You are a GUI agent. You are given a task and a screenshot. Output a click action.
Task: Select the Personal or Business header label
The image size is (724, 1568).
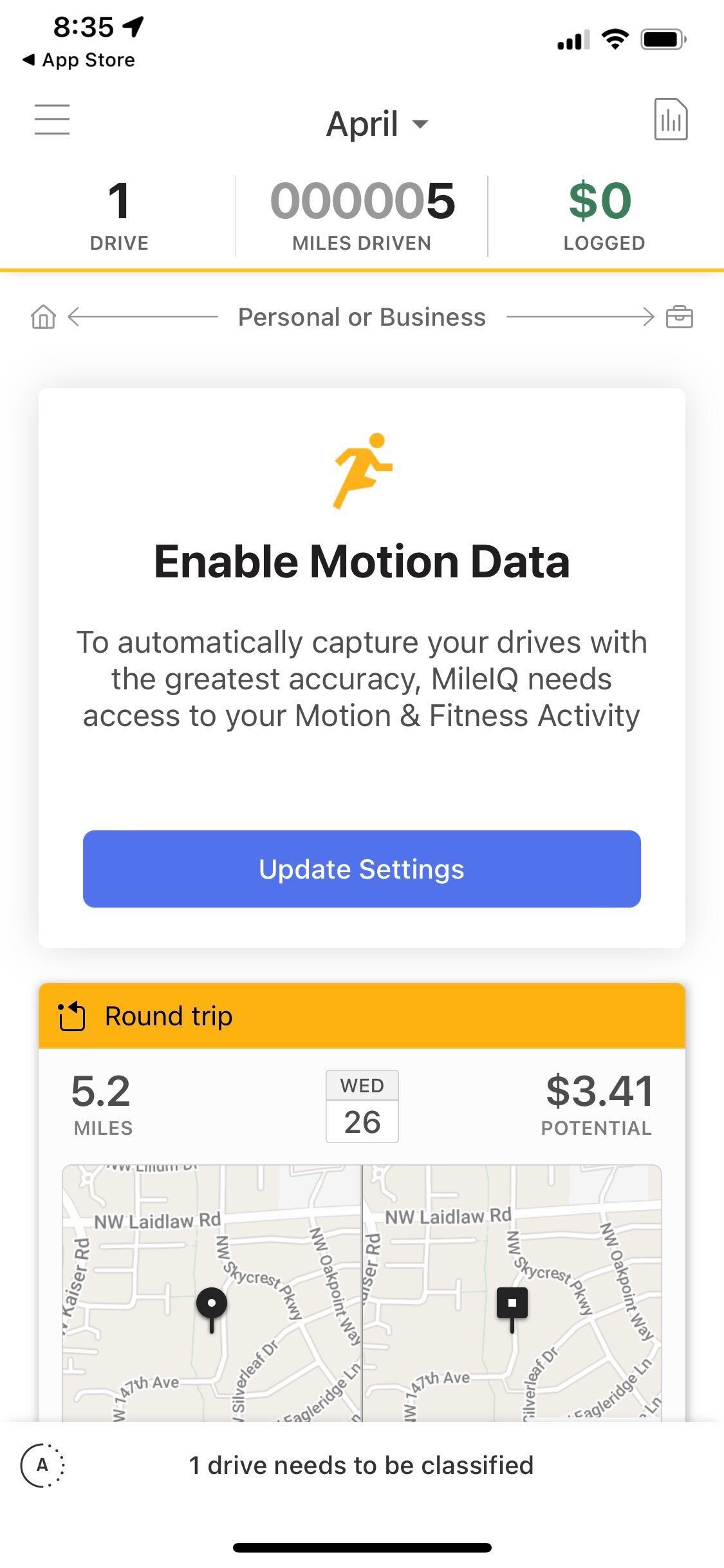click(x=362, y=316)
